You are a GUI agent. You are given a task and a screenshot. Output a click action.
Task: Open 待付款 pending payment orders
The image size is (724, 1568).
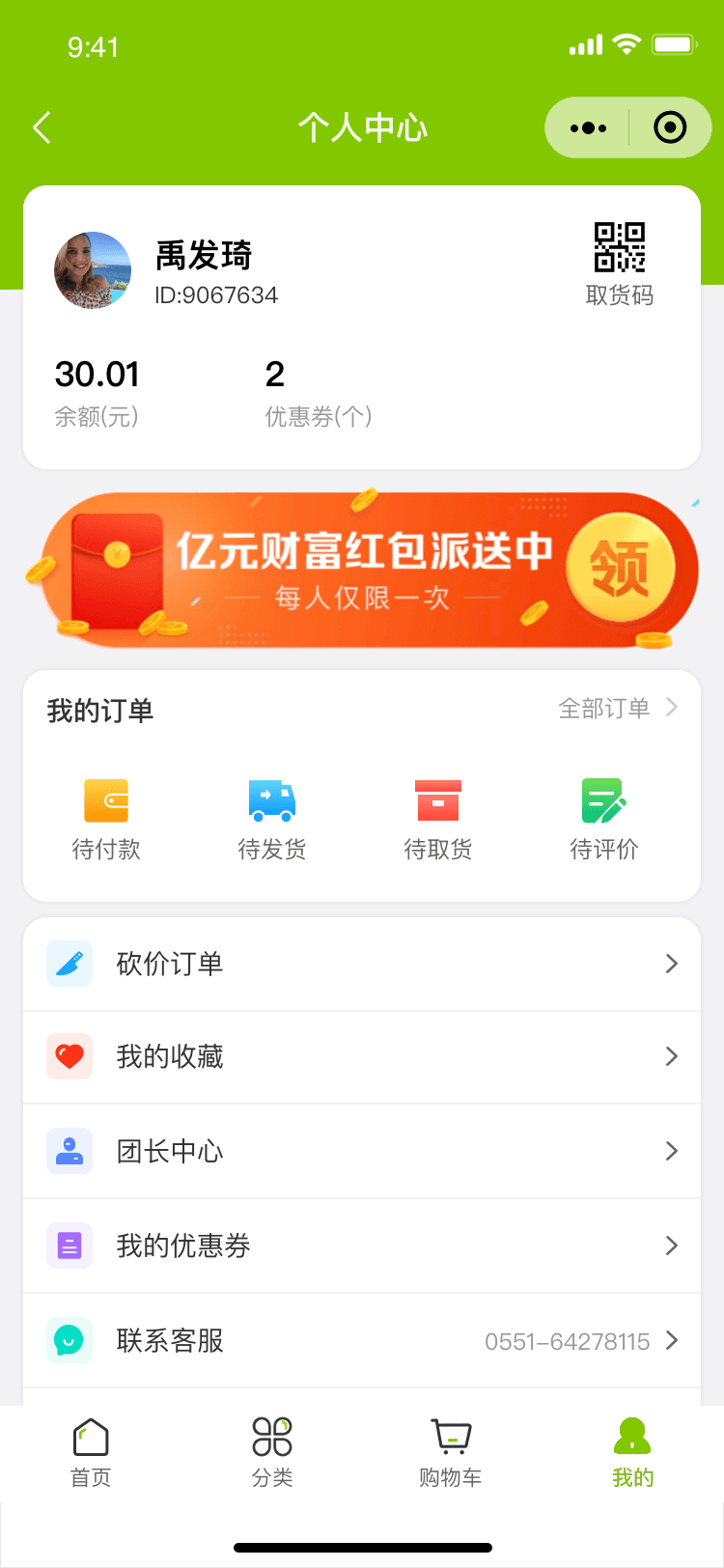tap(106, 820)
